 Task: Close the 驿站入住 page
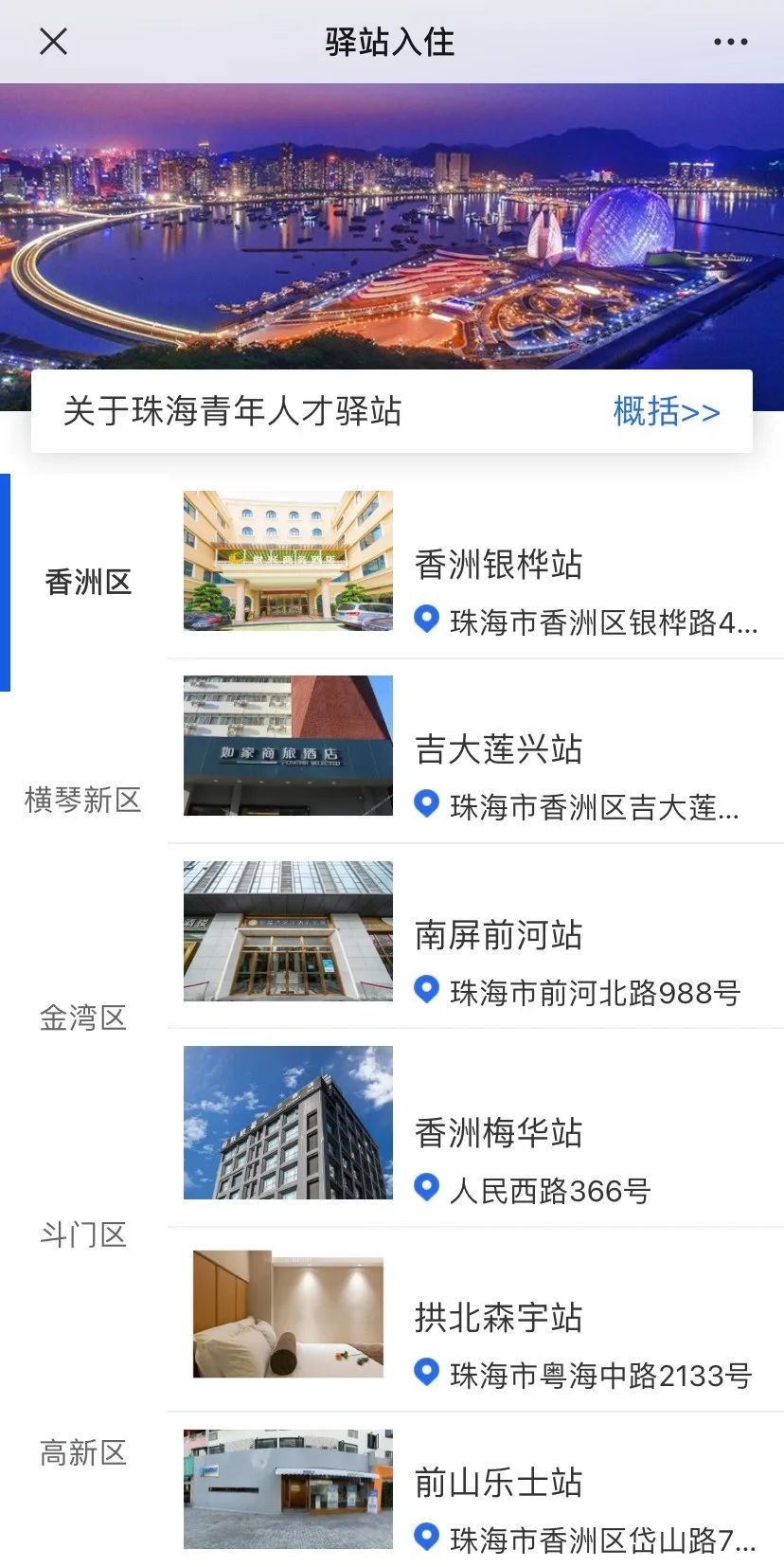tap(54, 42)
